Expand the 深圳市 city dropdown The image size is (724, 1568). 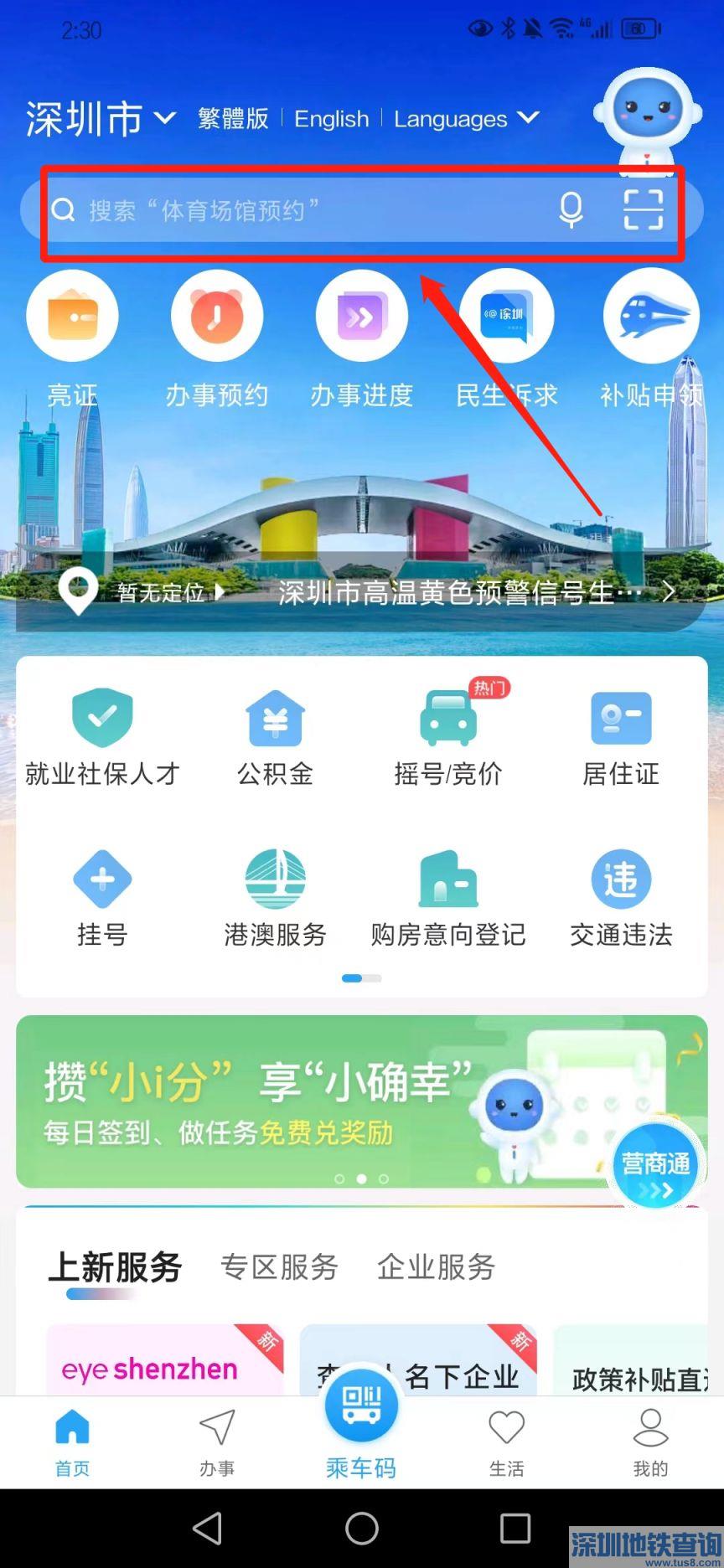[x=101, y=119]
